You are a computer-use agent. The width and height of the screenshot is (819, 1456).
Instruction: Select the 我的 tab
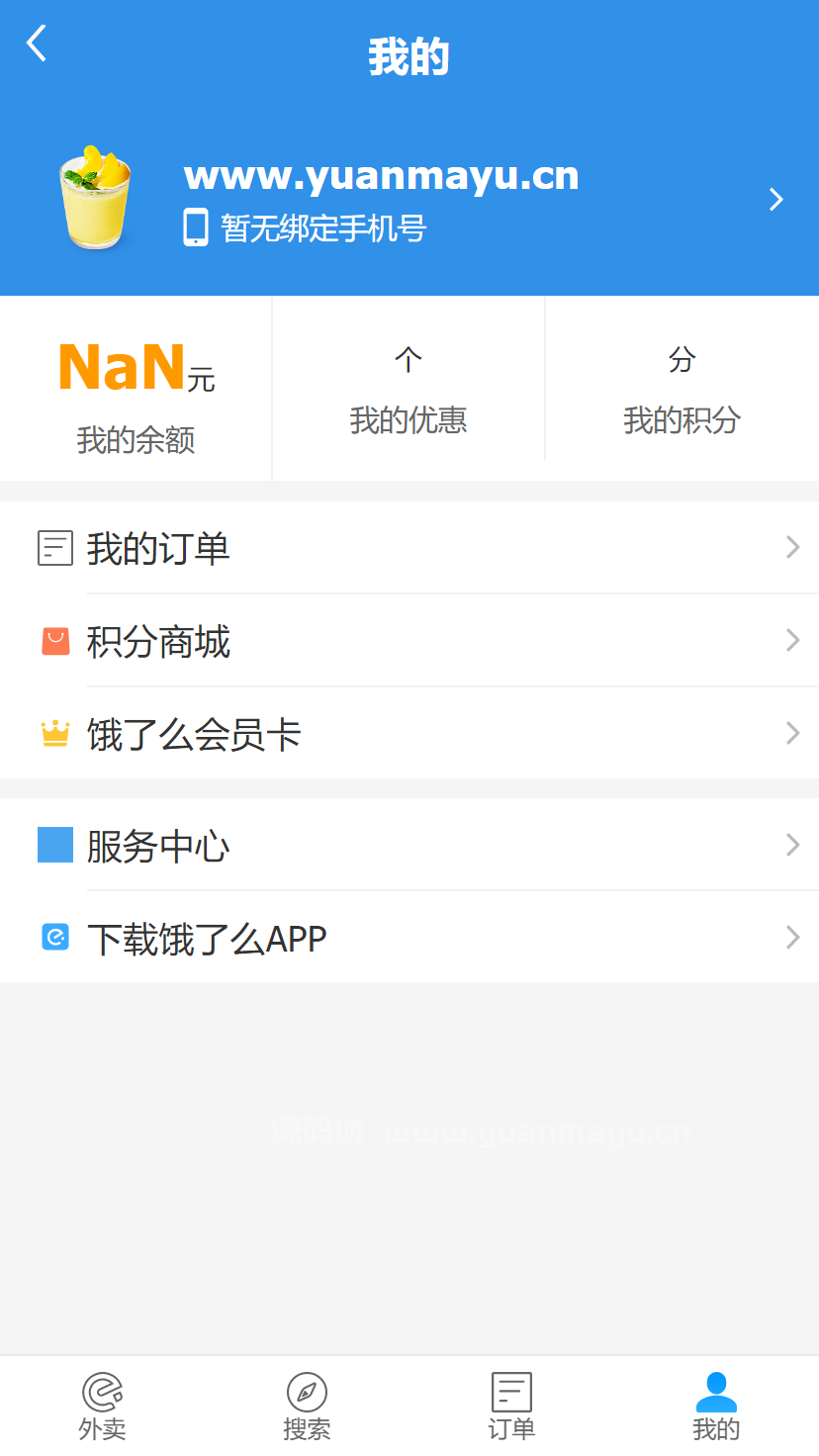click(x=716, y=1406)
